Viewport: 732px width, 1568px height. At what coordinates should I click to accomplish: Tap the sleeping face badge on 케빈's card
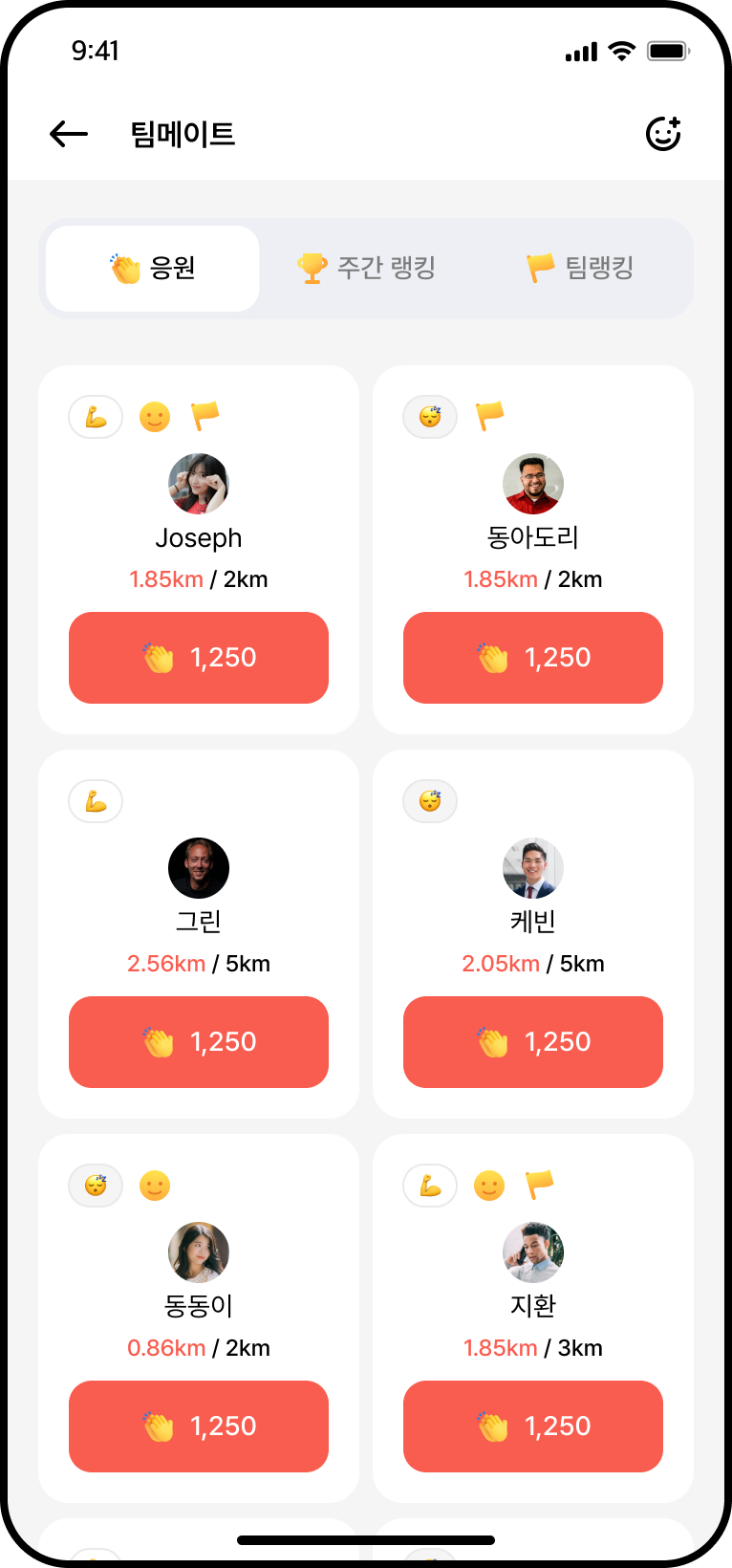pyautogui.click(x=430, y=801)
